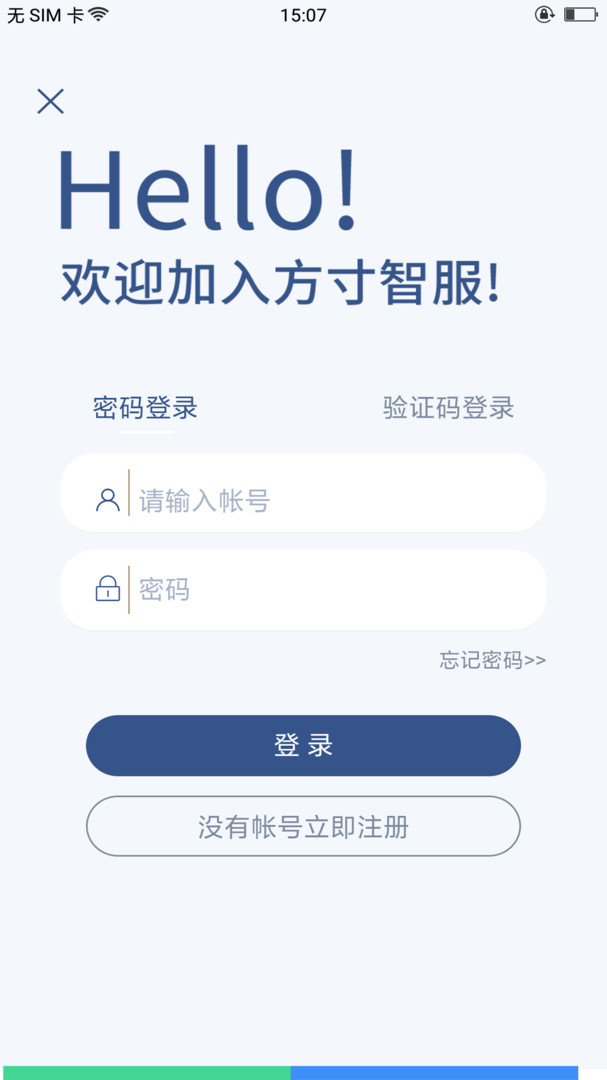Select 没有帐号立即注册 to register
Viewport: 607px width, 1080px height.
point(303,827)
